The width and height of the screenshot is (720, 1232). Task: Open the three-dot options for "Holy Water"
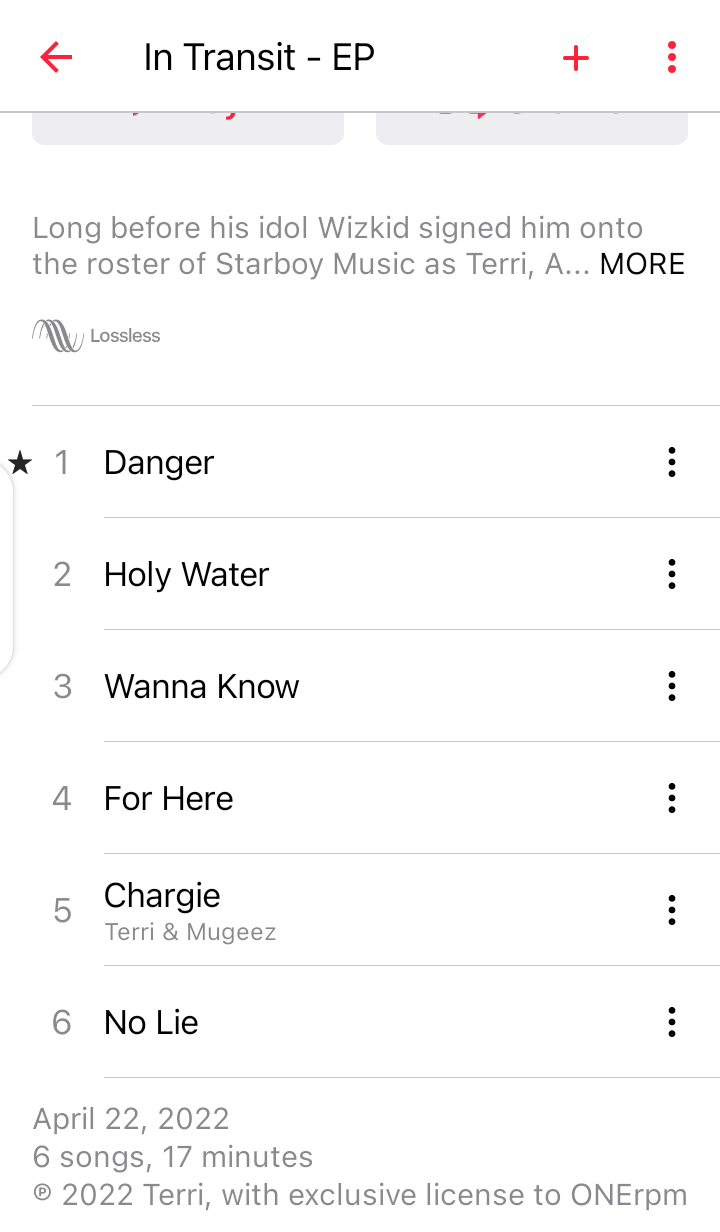[x=671, y=574]
